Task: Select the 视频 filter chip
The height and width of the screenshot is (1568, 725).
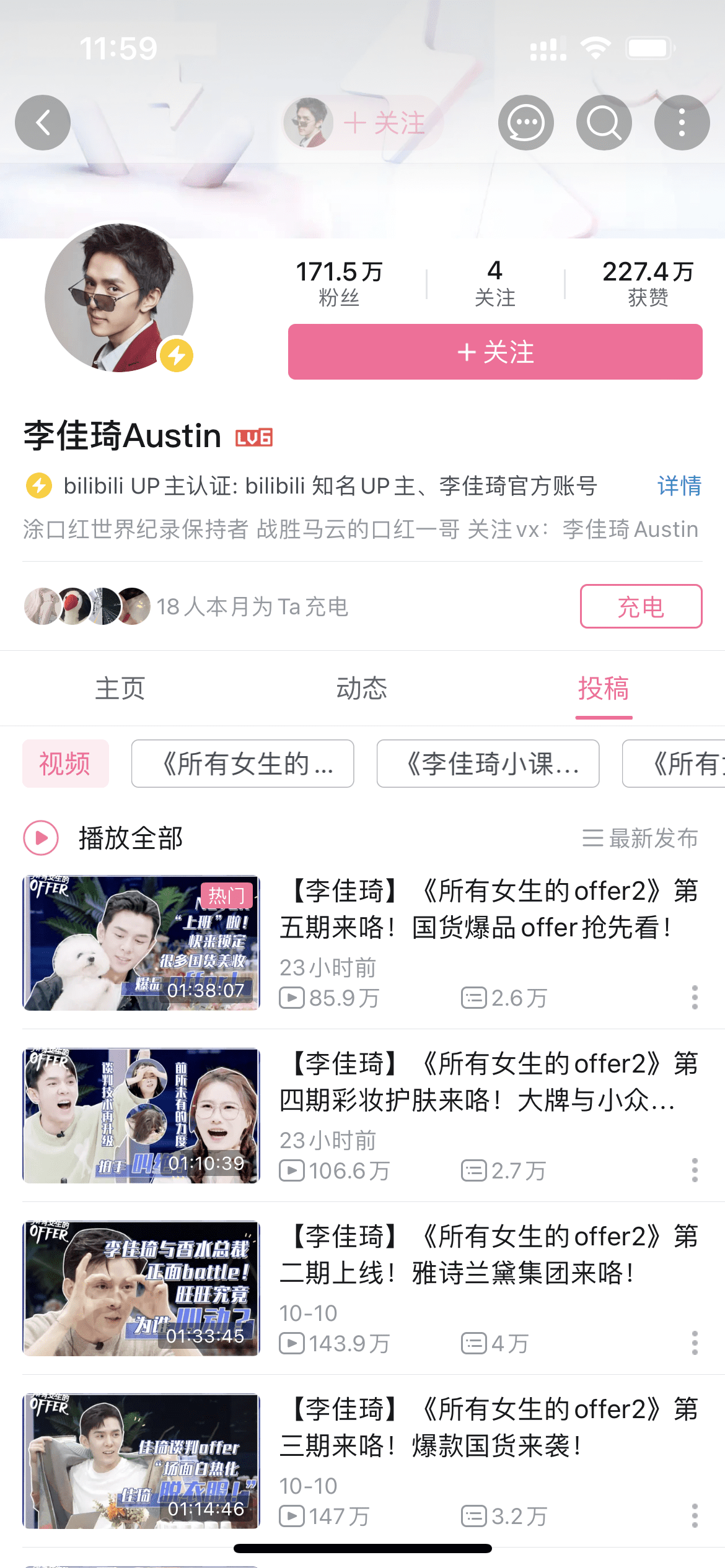Action: point(65,764)
